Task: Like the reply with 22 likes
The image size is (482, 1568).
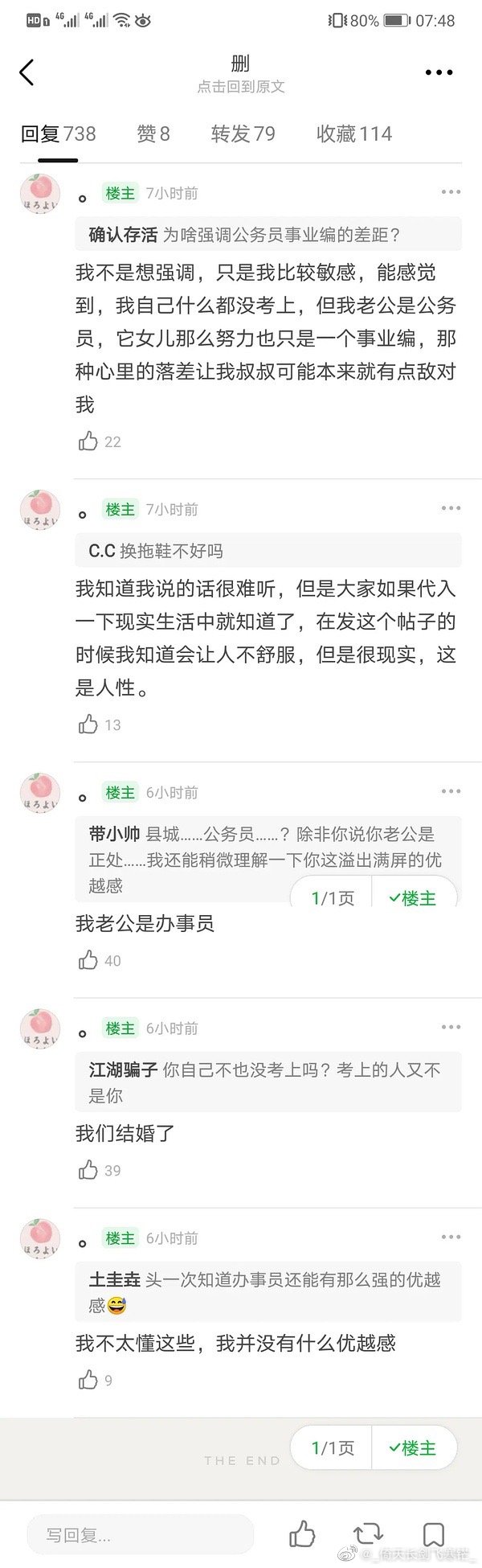Action: pos(88,441)
